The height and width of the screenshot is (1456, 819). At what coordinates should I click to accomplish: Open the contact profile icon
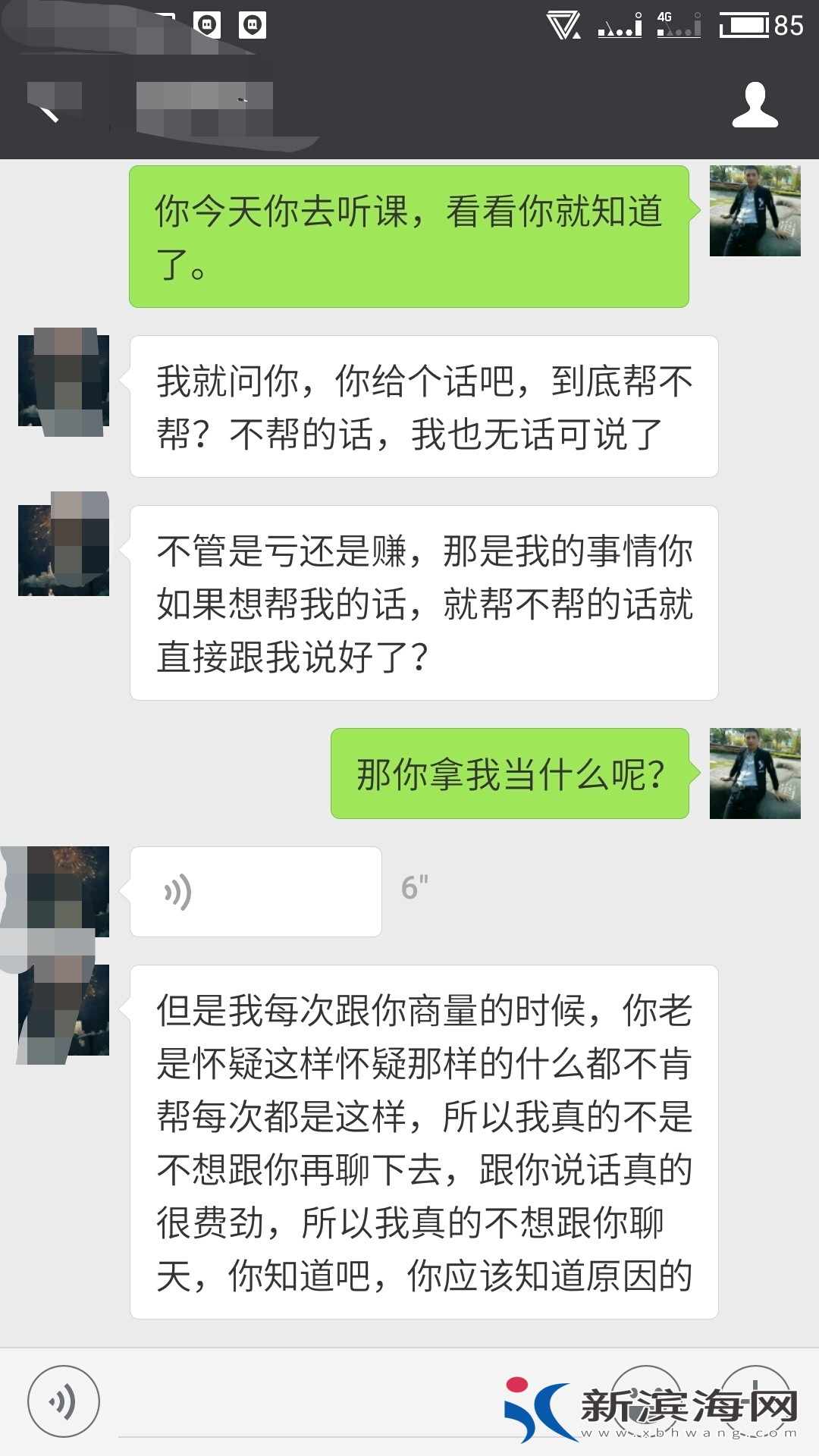click(755, 105)
